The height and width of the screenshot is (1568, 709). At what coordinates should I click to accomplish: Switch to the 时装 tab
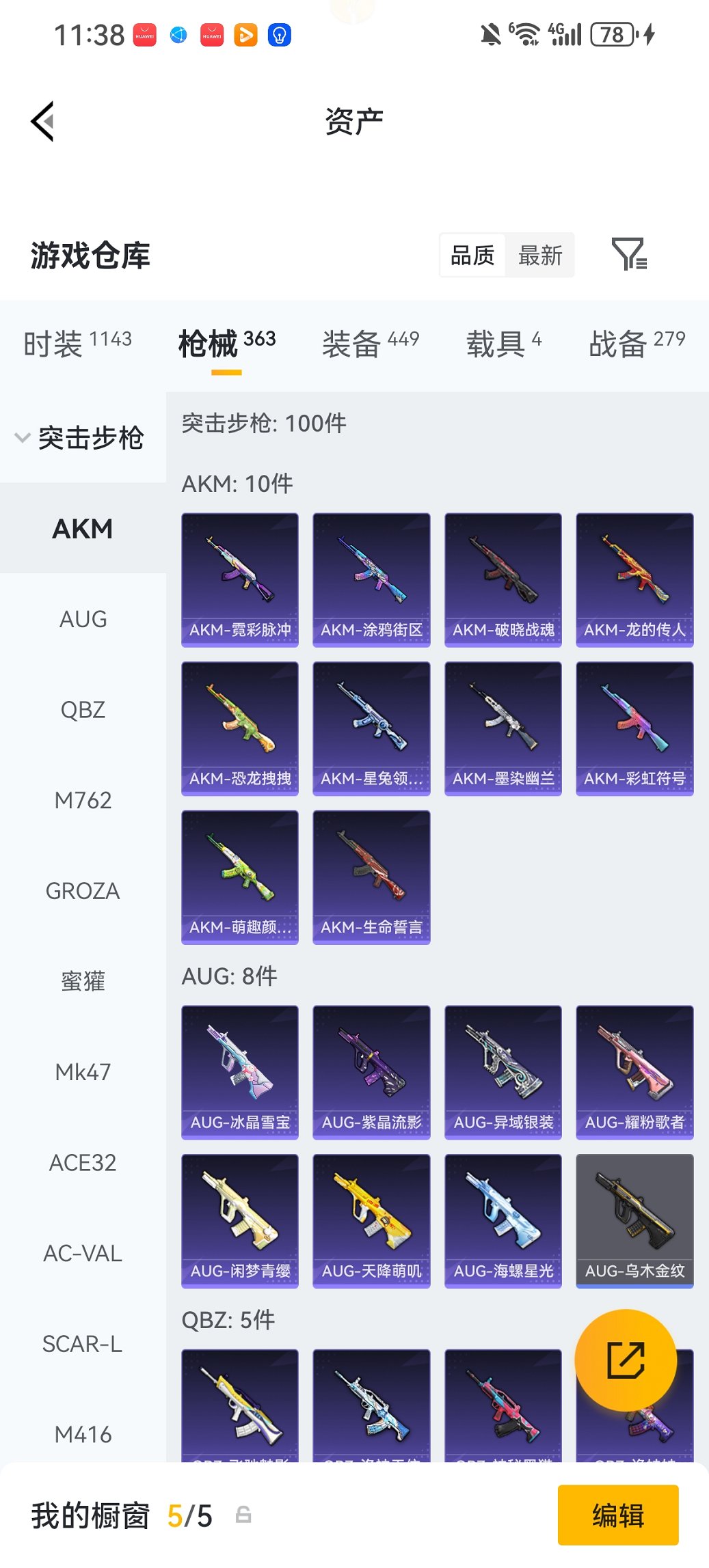(x=77, y=343)
